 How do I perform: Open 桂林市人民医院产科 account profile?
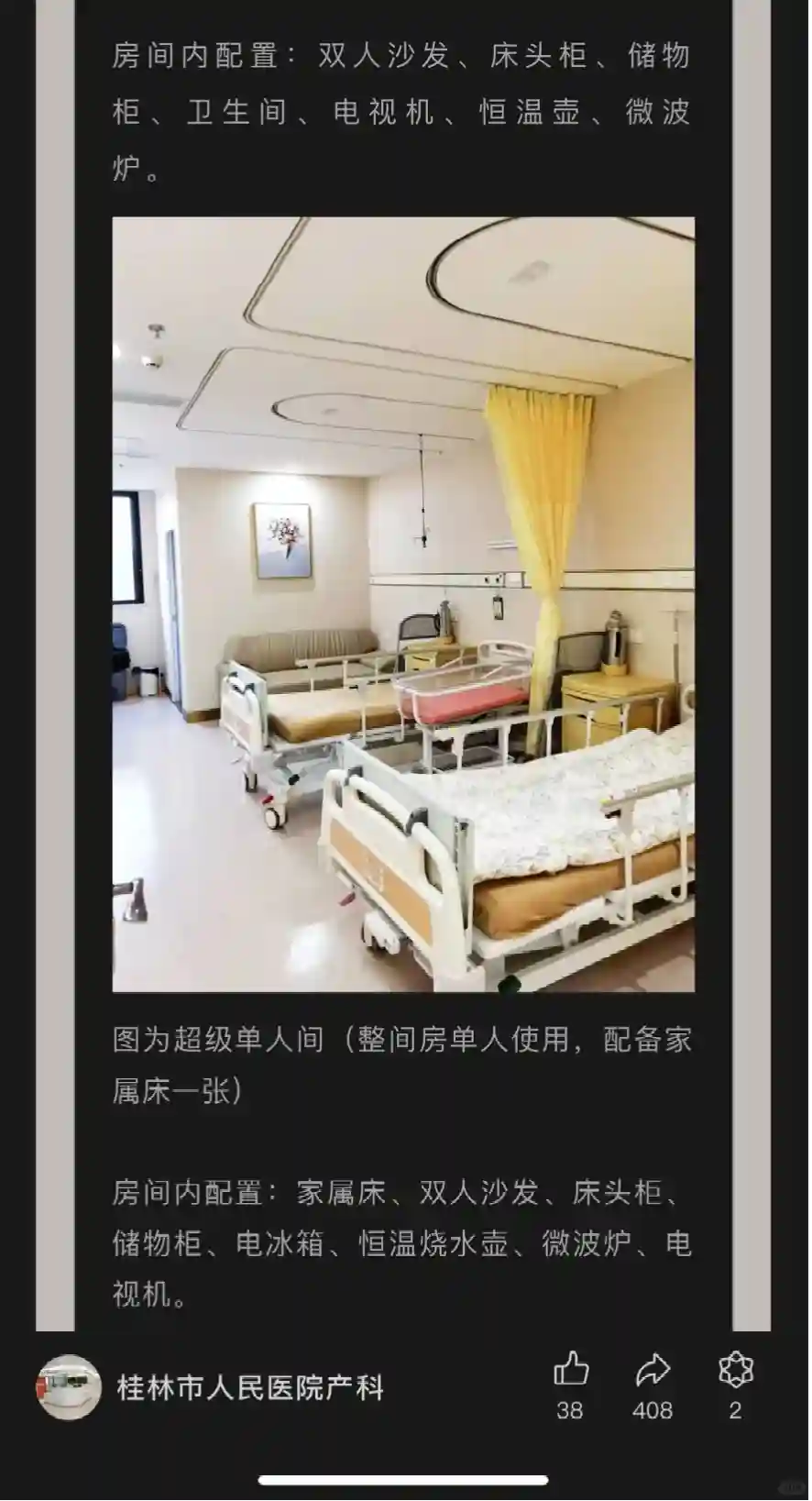(249, 1387)
